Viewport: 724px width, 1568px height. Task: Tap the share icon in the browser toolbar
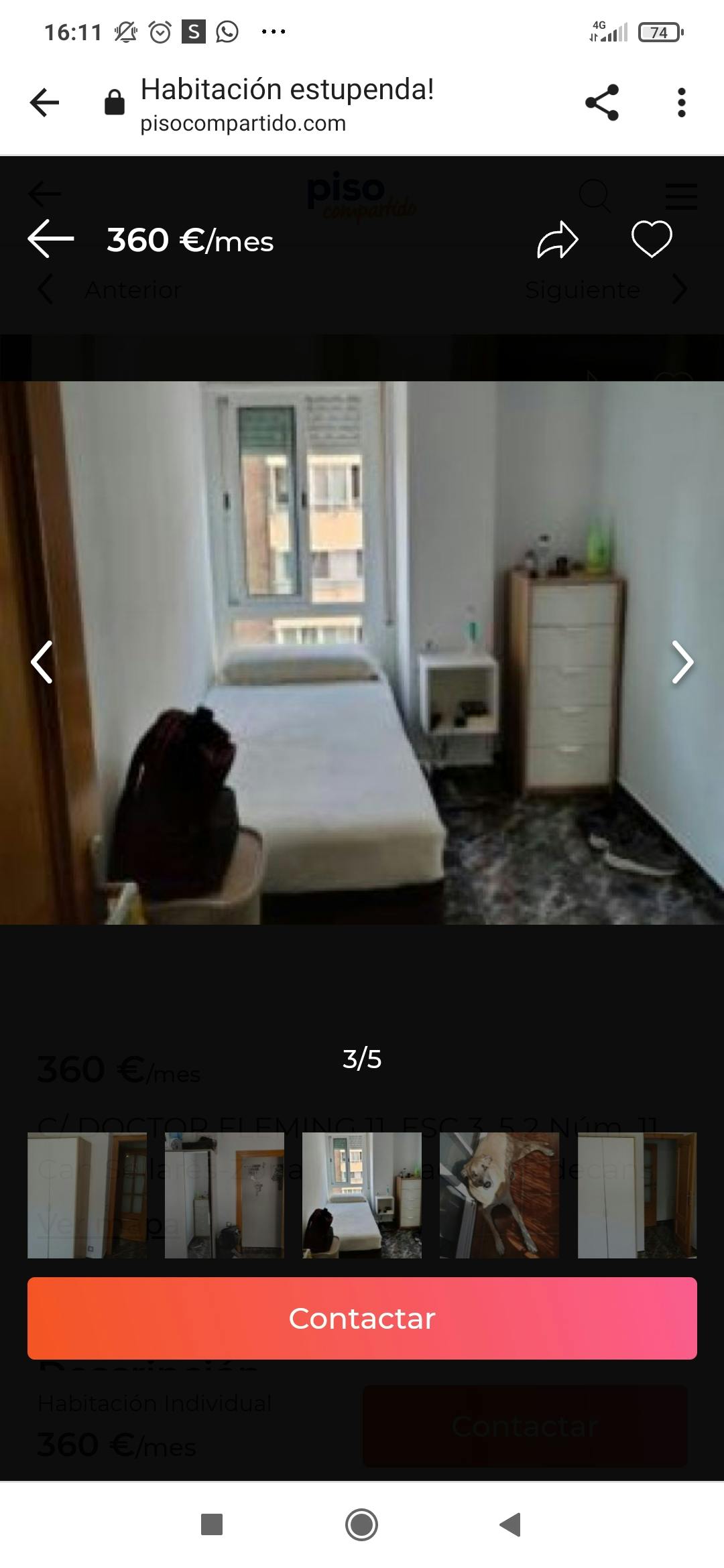(x=601, y=101)
